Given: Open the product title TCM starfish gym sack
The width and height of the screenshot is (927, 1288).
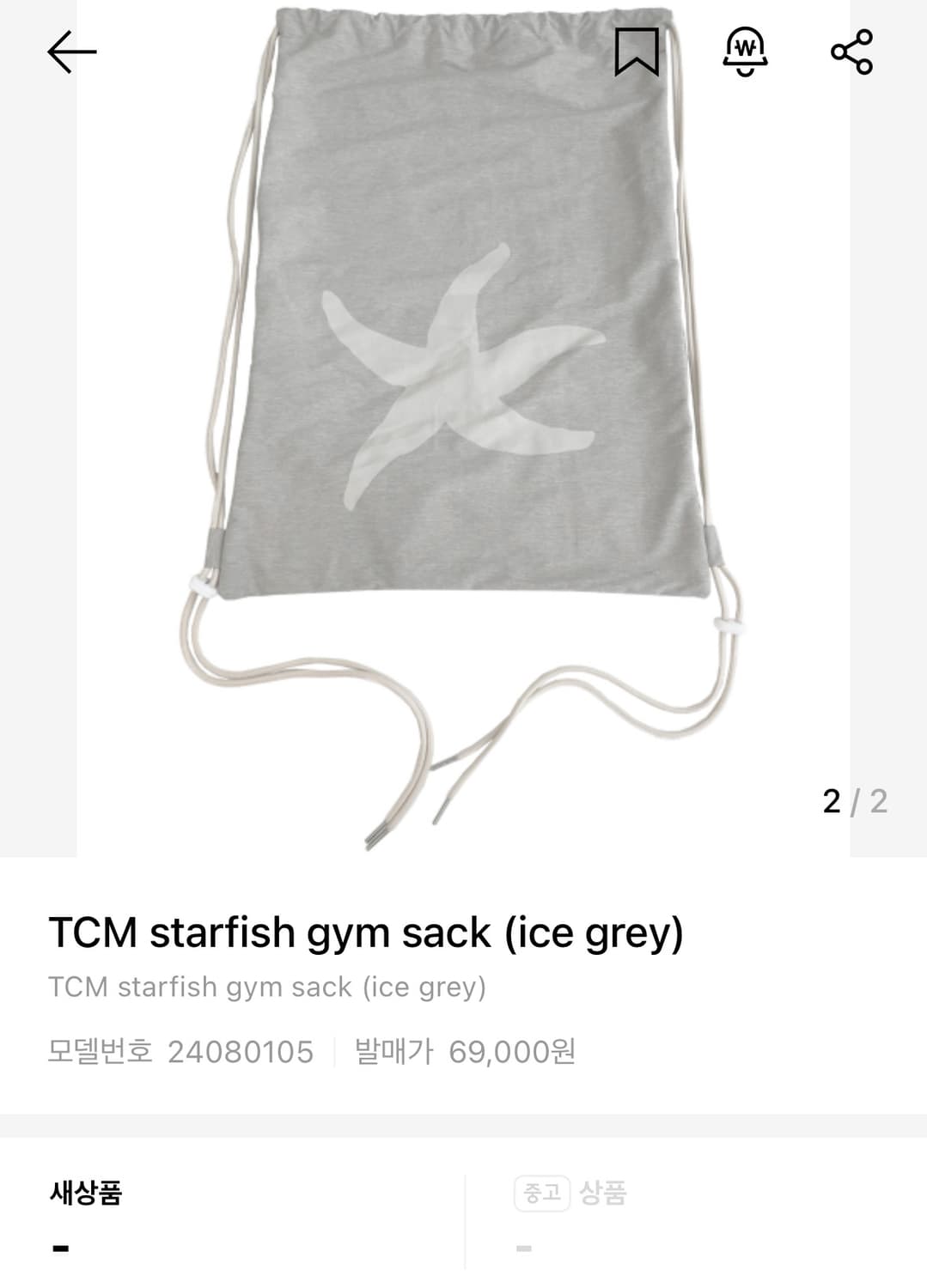Looking at the screenshot, I should click(x=367, y=933).
